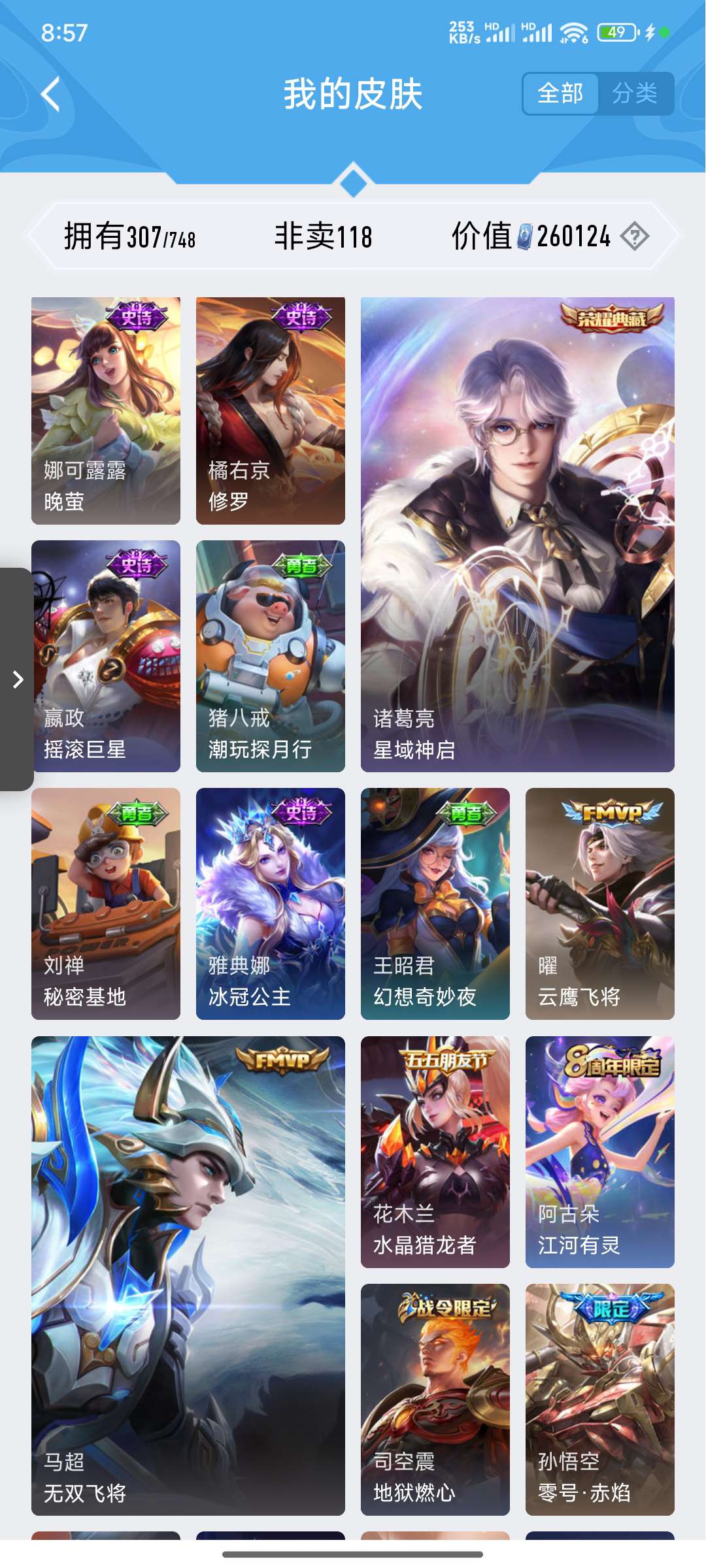Open 刘禅 秘密基地 skin card
The image size is (706, 1568).
click(x=106, y=904)
